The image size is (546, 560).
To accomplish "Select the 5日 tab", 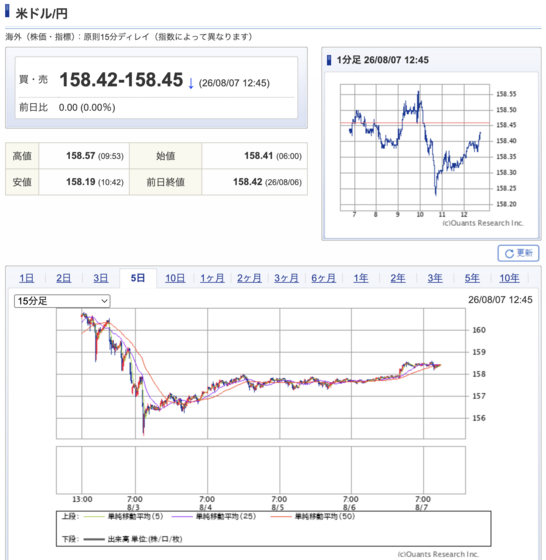I will (138, 278).
